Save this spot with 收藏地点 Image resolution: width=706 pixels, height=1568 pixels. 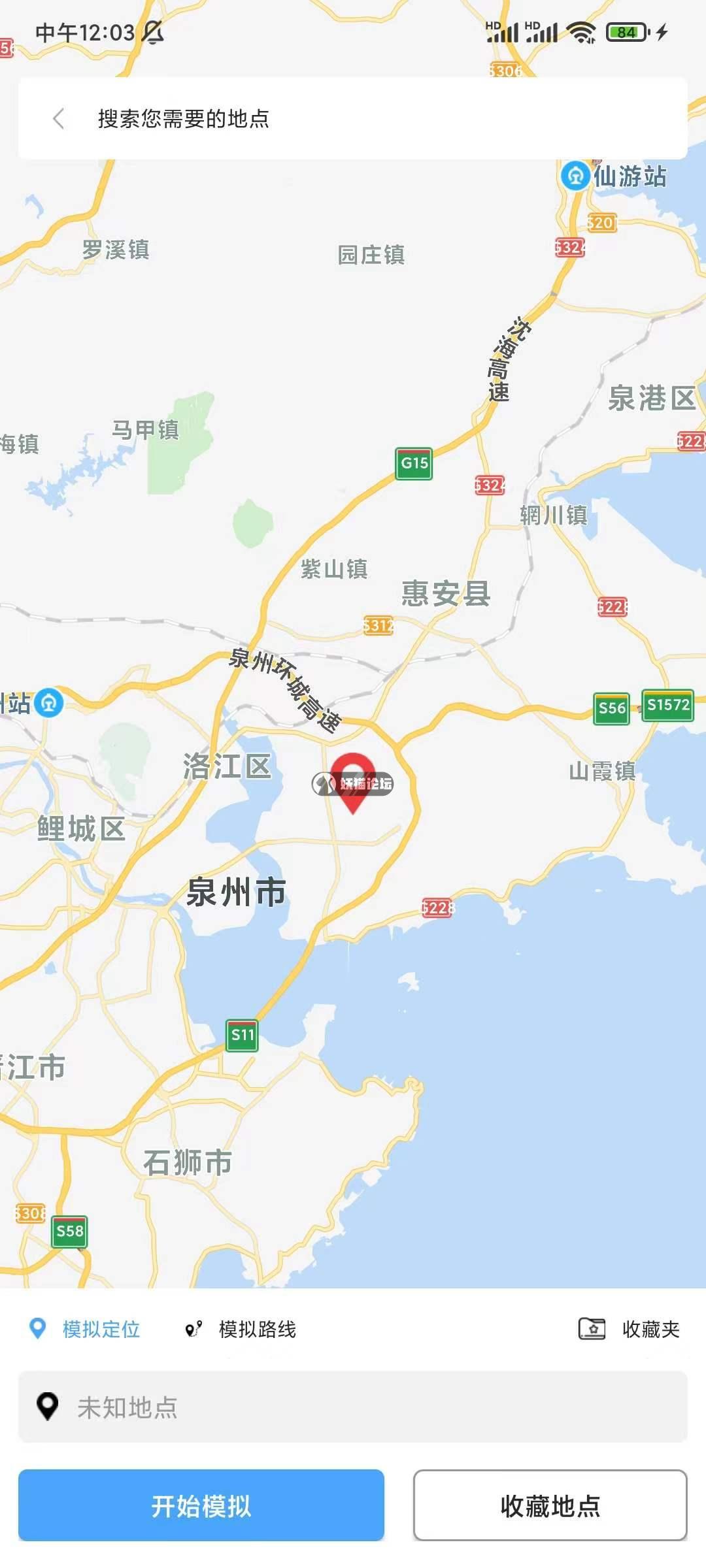[x=550, y=1506]
